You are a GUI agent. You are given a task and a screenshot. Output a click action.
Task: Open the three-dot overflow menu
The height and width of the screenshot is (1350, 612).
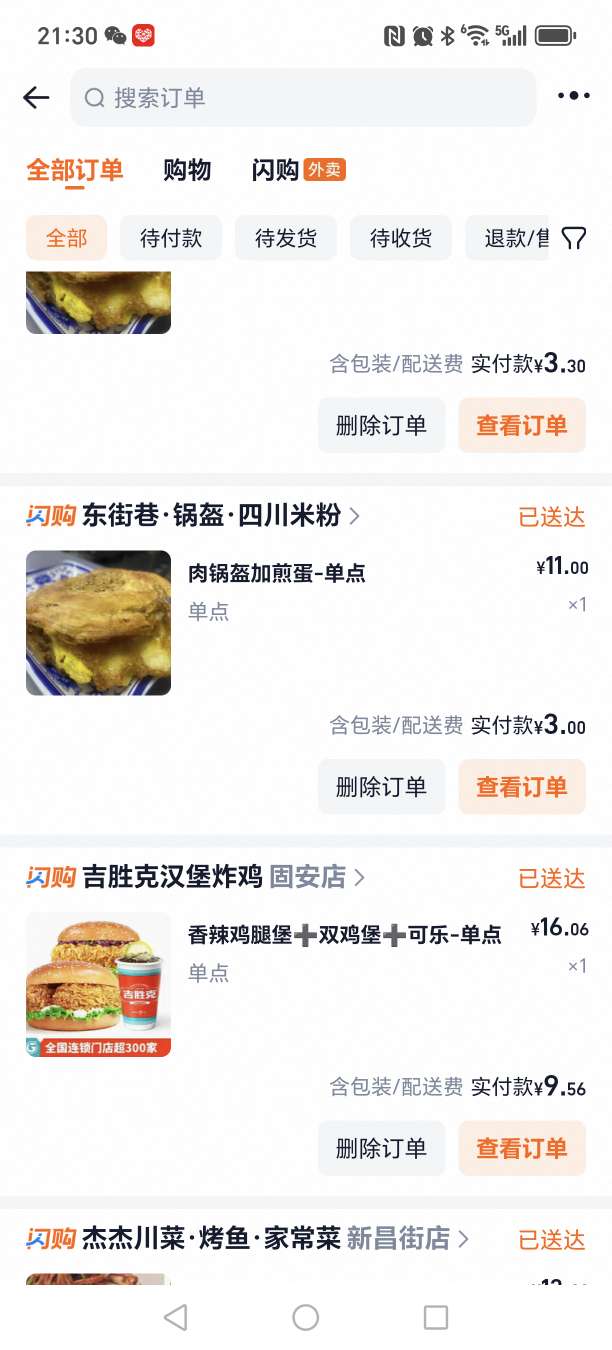[574, 96]
